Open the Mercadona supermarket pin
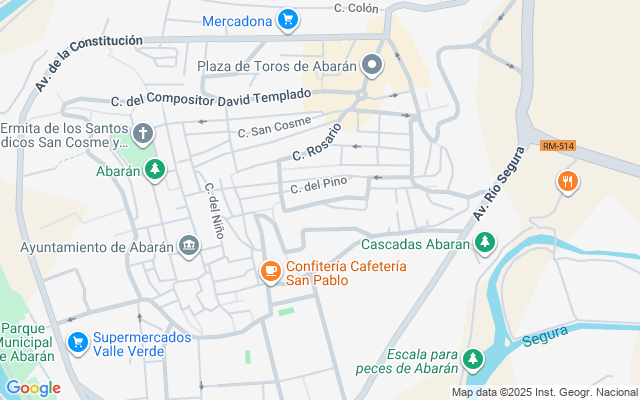 pos(288,20)
